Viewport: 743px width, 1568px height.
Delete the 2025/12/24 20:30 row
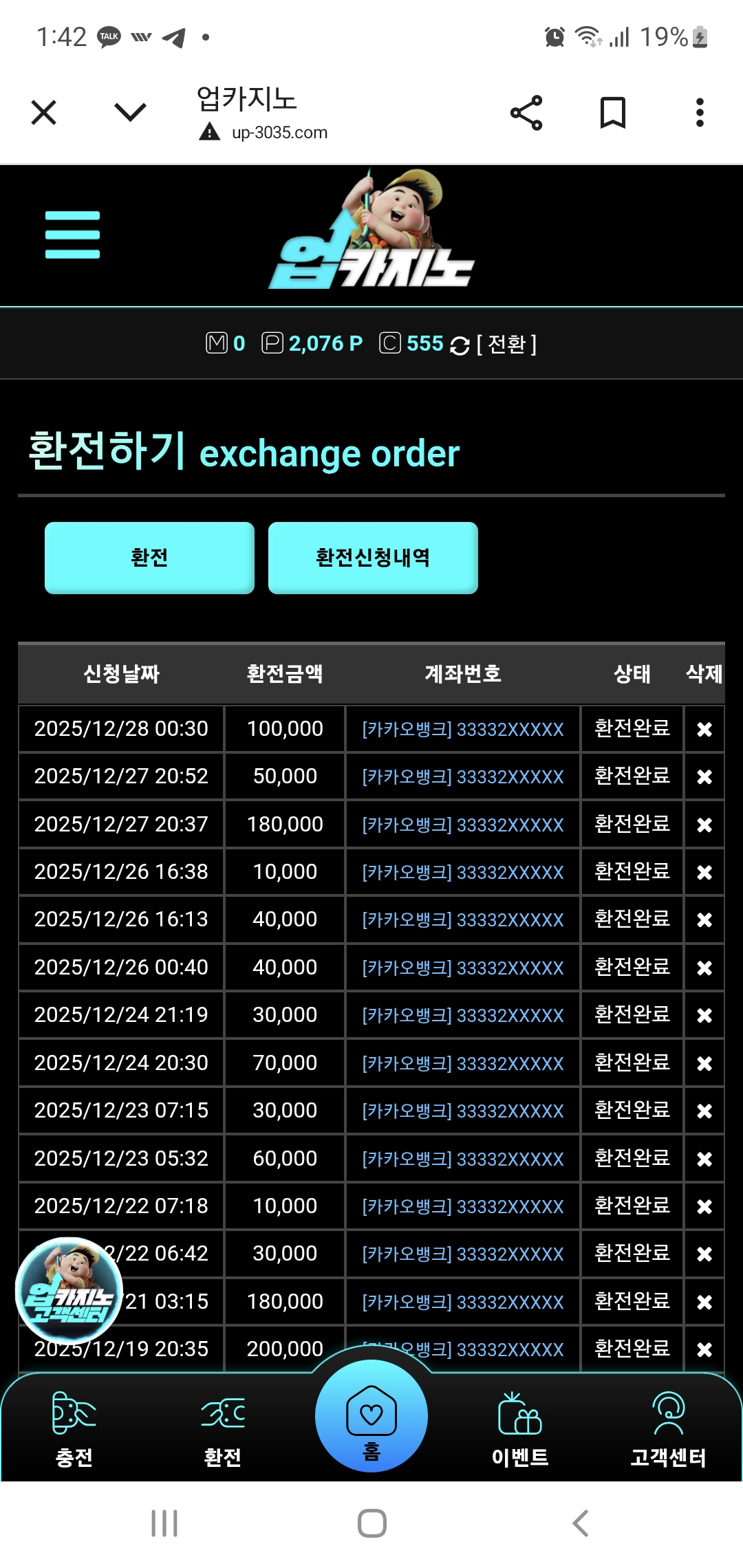tap(704, 1063)
